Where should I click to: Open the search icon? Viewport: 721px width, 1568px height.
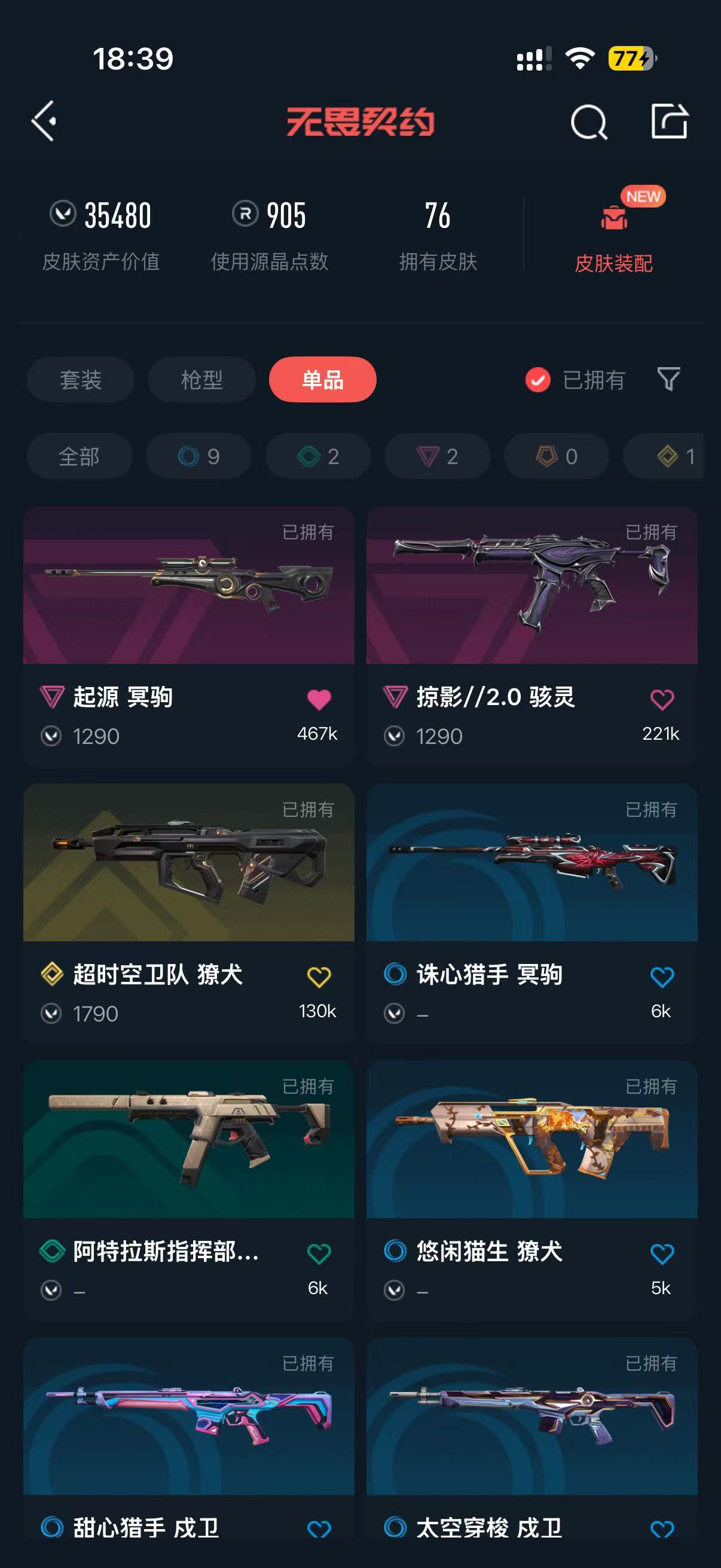click(x=588, y=123)
